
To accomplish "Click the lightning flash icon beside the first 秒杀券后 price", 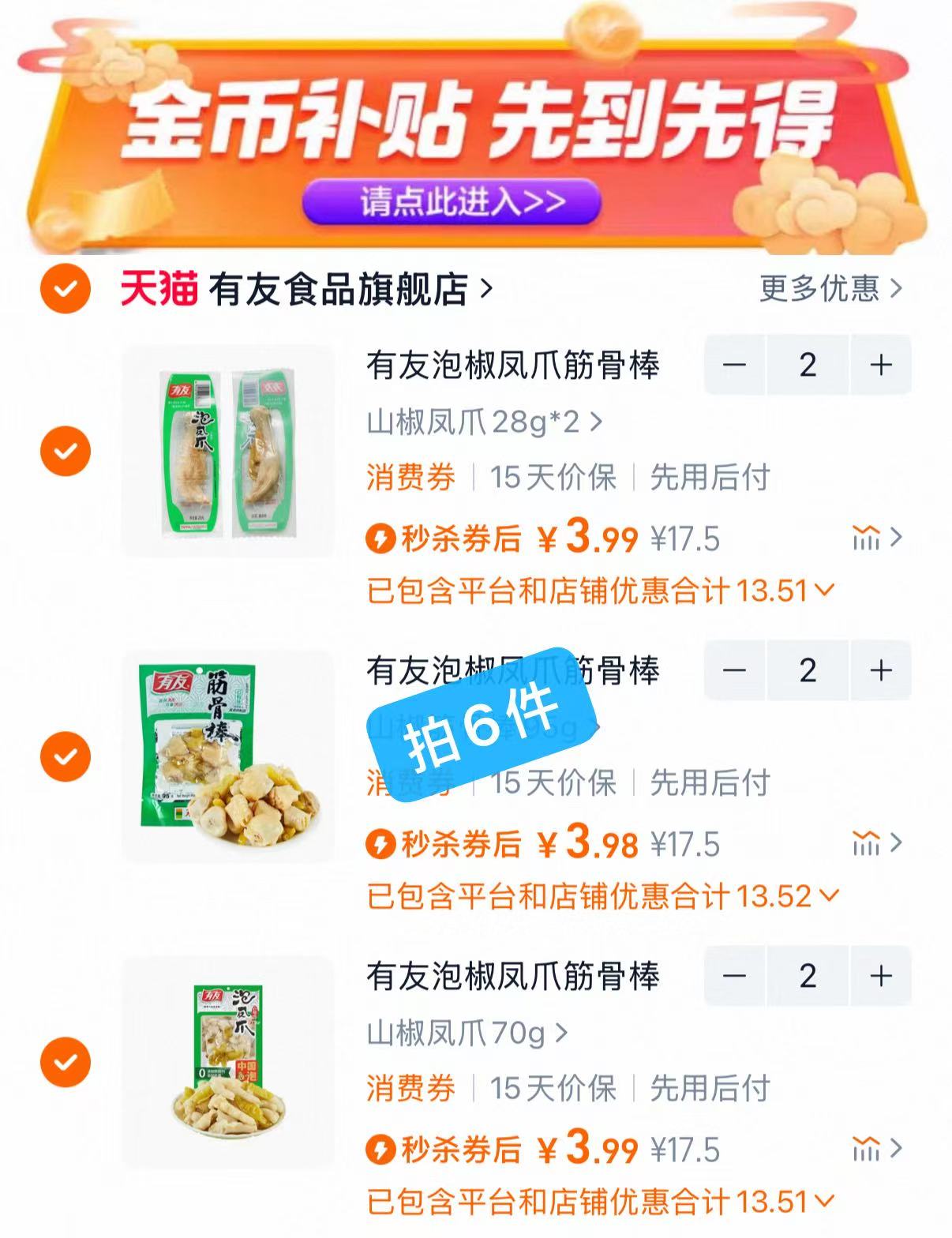I will 382,536.
